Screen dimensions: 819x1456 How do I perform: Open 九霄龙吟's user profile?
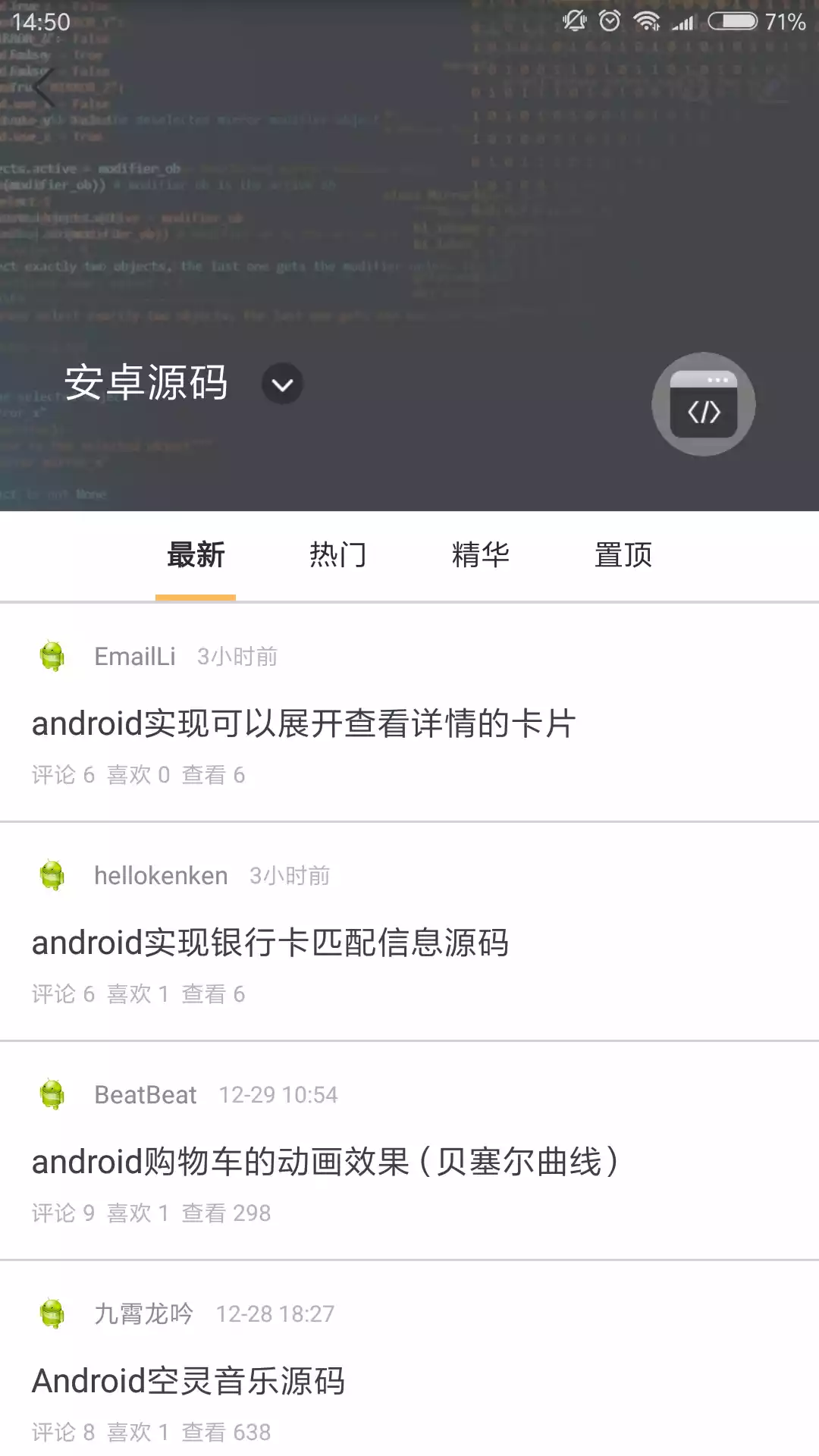click(143, 1314)
